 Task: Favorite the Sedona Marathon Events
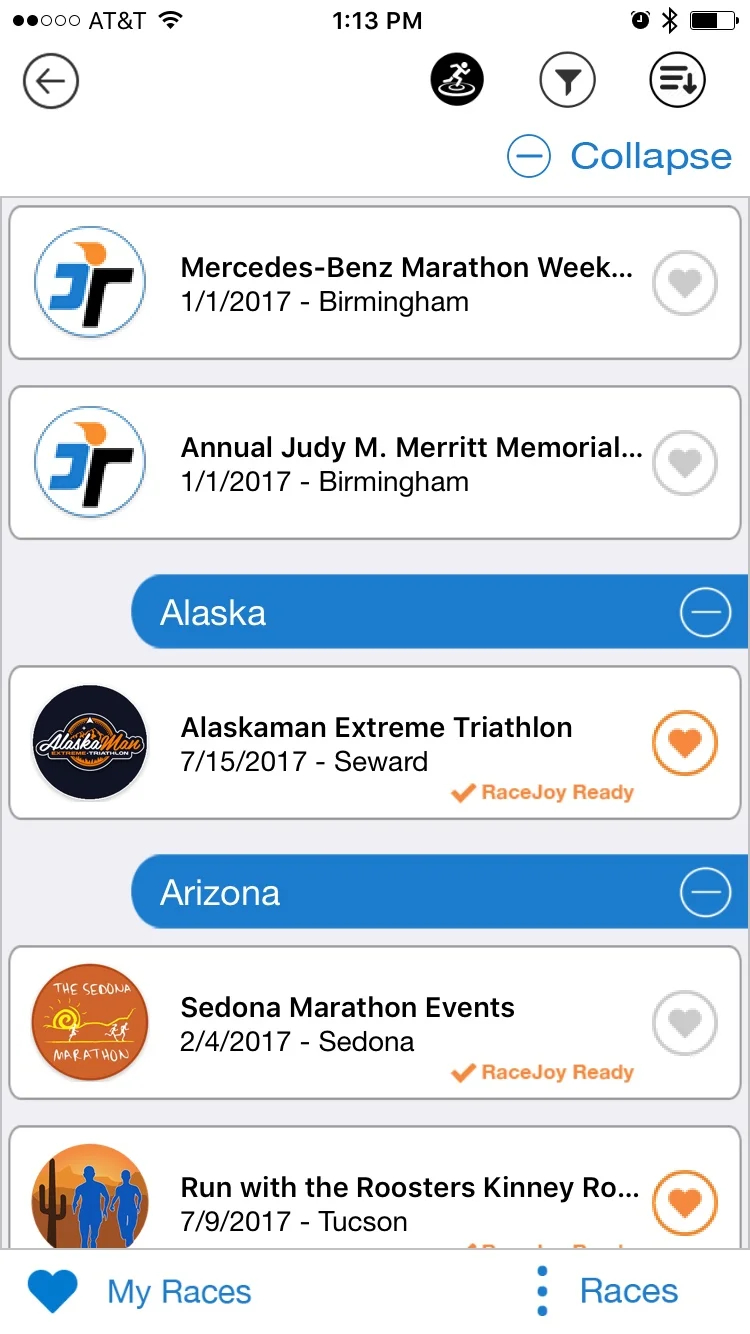pyautogui.click(x=685, y=1024)
